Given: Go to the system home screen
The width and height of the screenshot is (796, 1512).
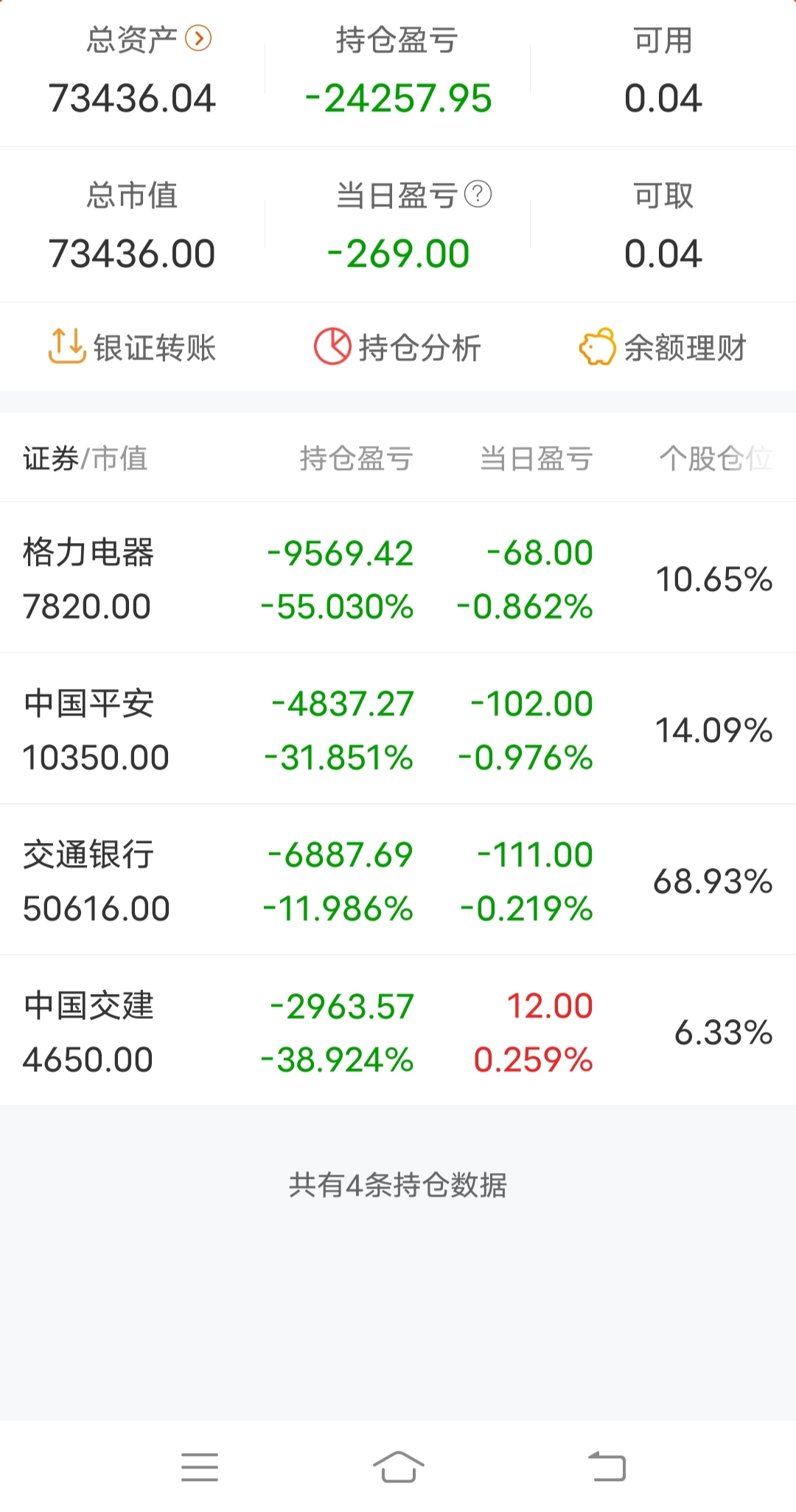Looking at the screenshot, I should pos(398,1466).
